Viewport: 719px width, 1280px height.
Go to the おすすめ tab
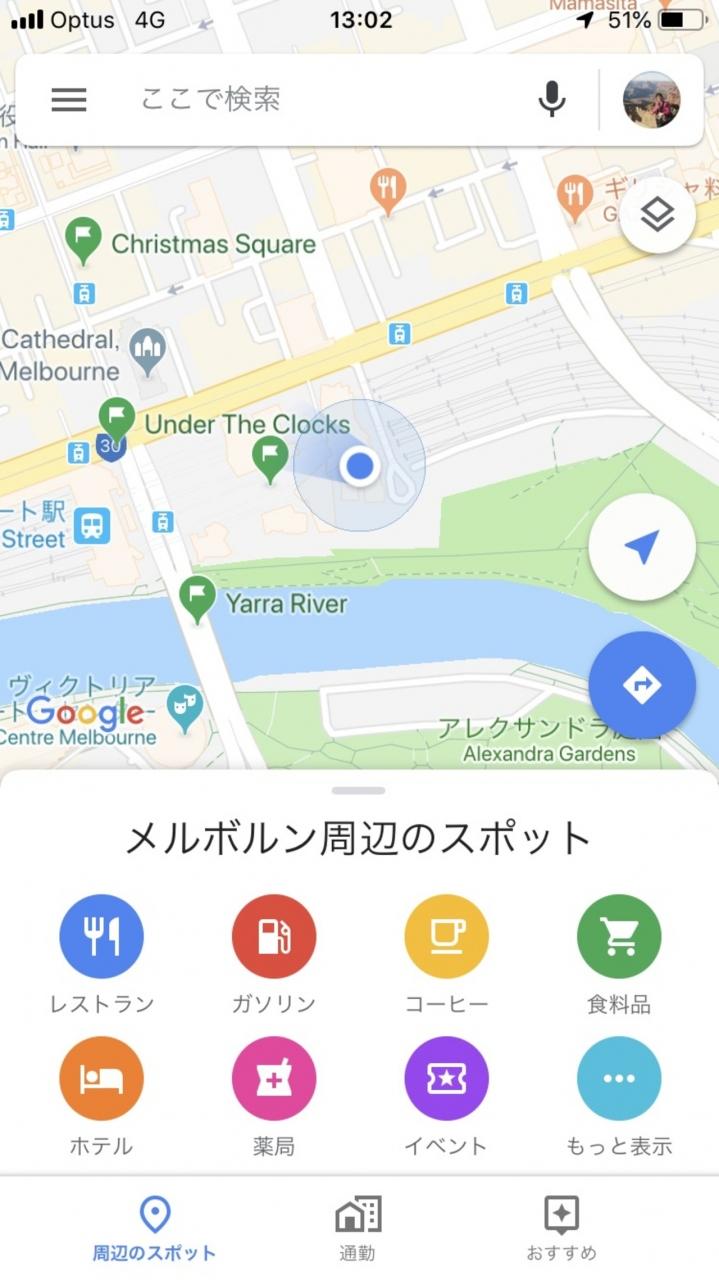561,1228
